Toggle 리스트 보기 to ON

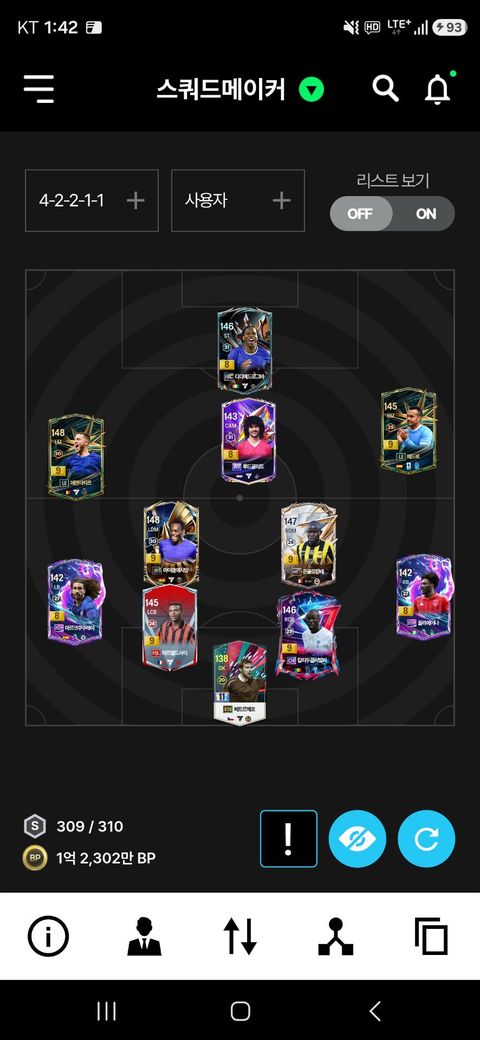coord(426,214)
